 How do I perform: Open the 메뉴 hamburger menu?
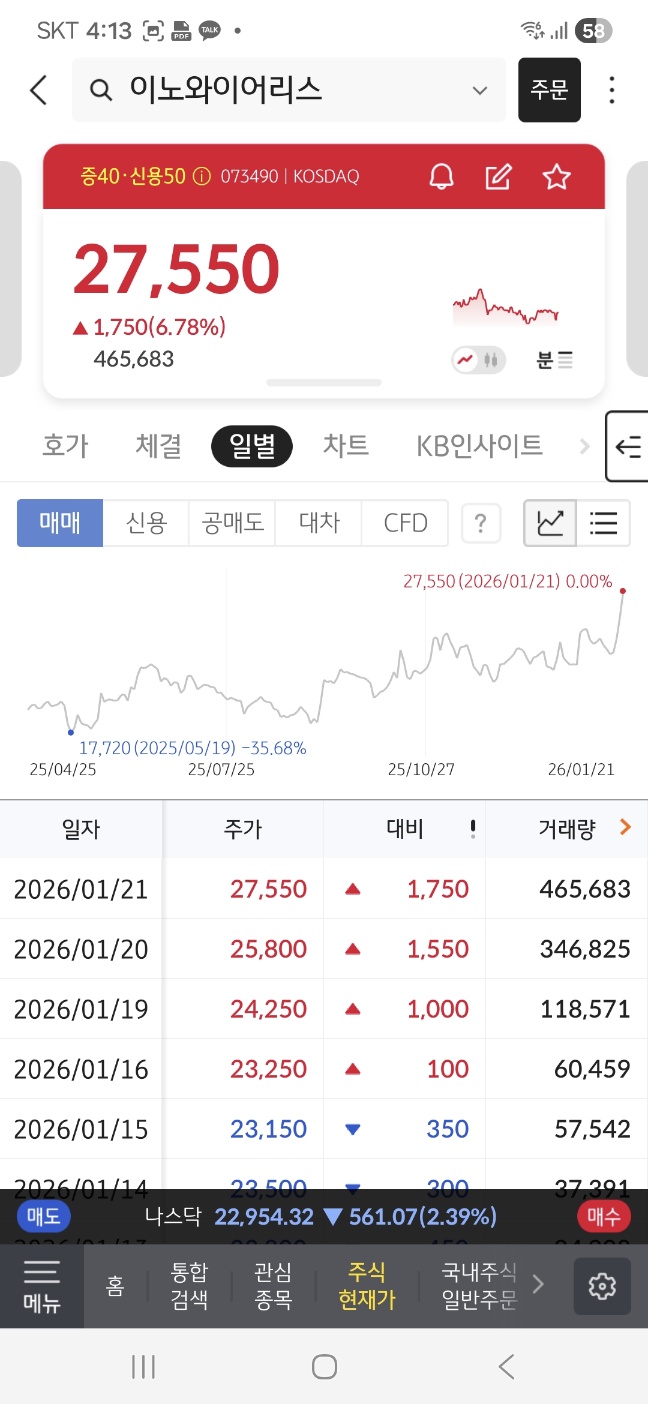(42, 1286)
